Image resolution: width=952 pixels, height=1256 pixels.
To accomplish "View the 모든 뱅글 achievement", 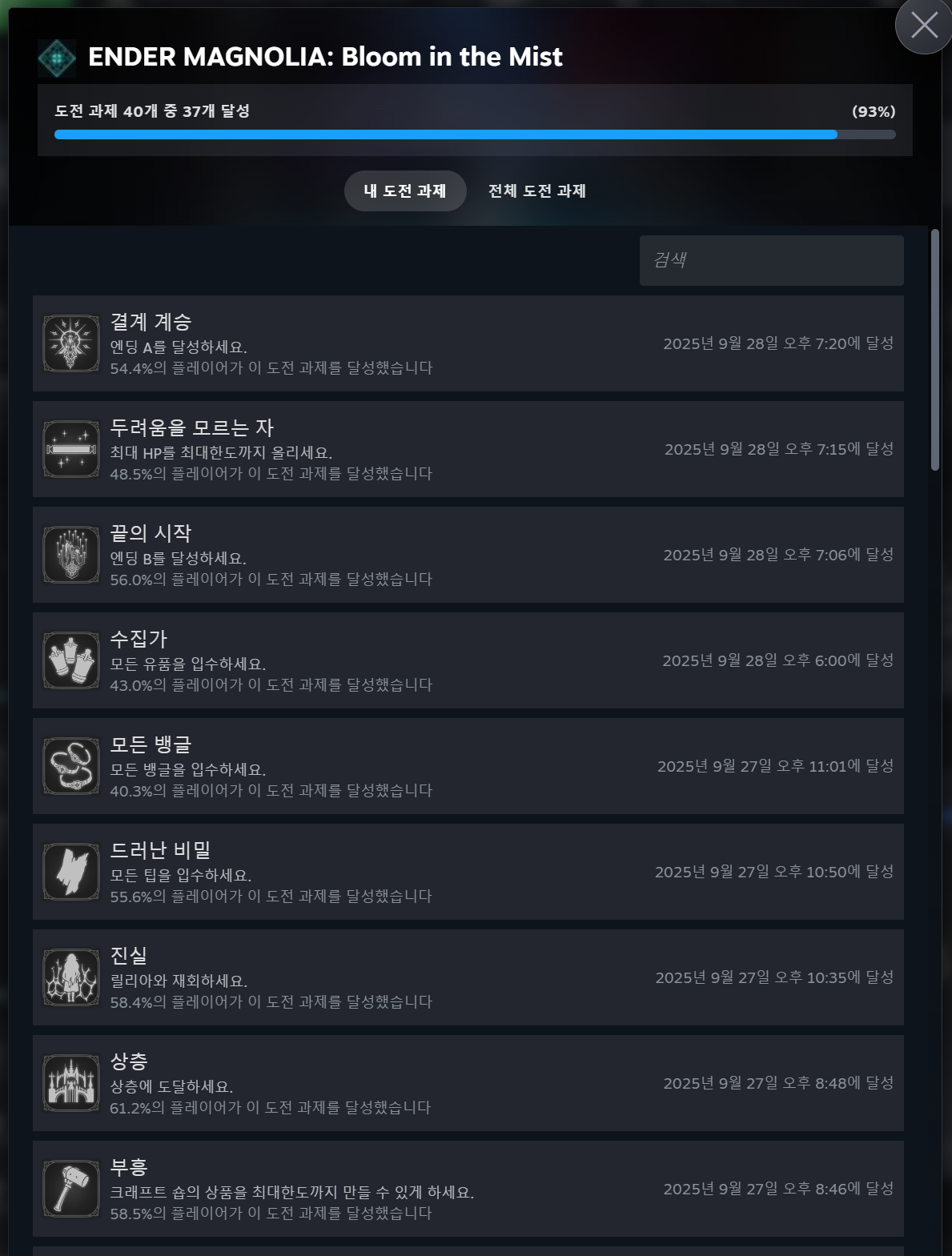I will (468, 766).
